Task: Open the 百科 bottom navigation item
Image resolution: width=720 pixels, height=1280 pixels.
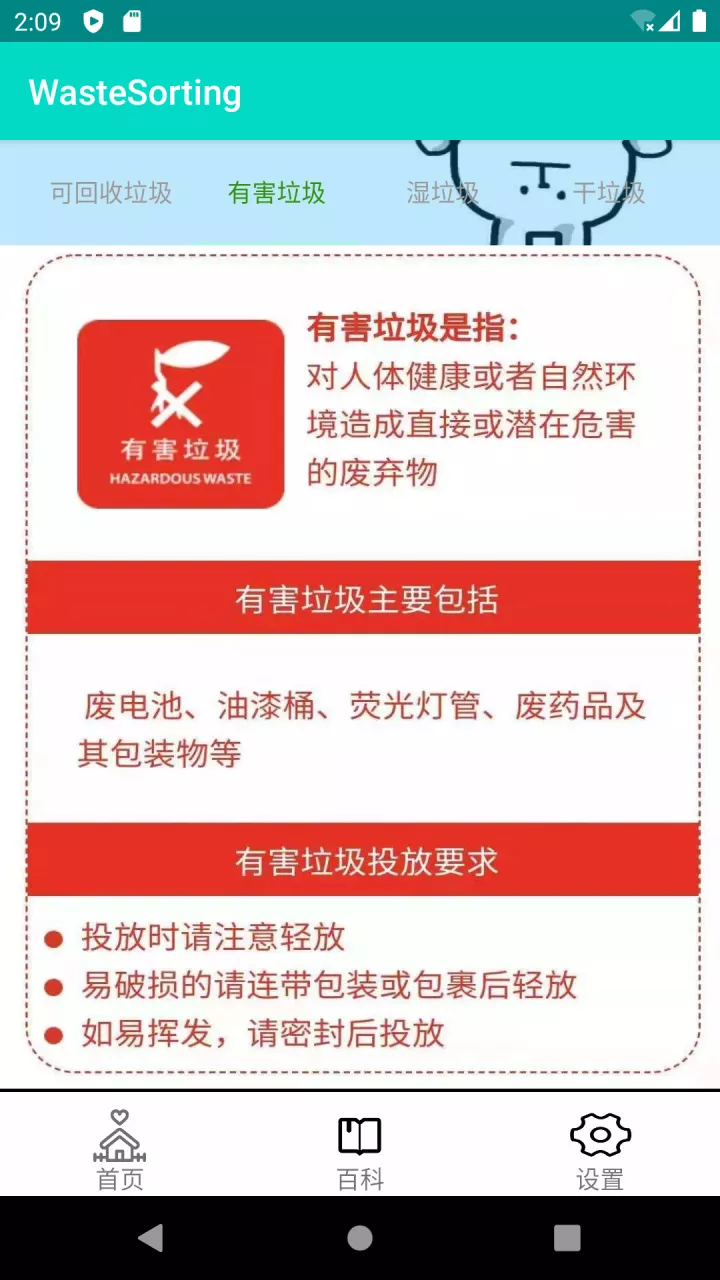Action: pyautogui.click(x=360, y=1150)
